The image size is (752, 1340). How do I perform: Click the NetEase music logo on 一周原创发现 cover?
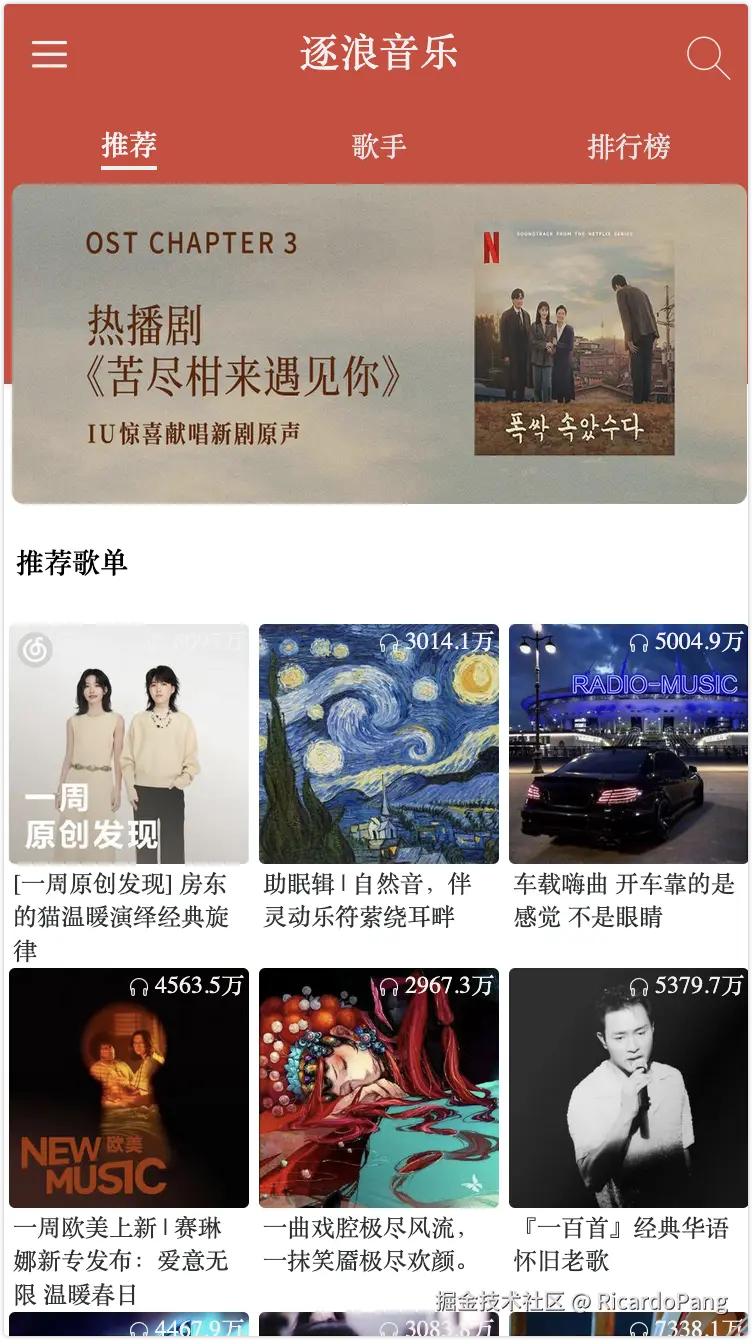click(31, 650)
